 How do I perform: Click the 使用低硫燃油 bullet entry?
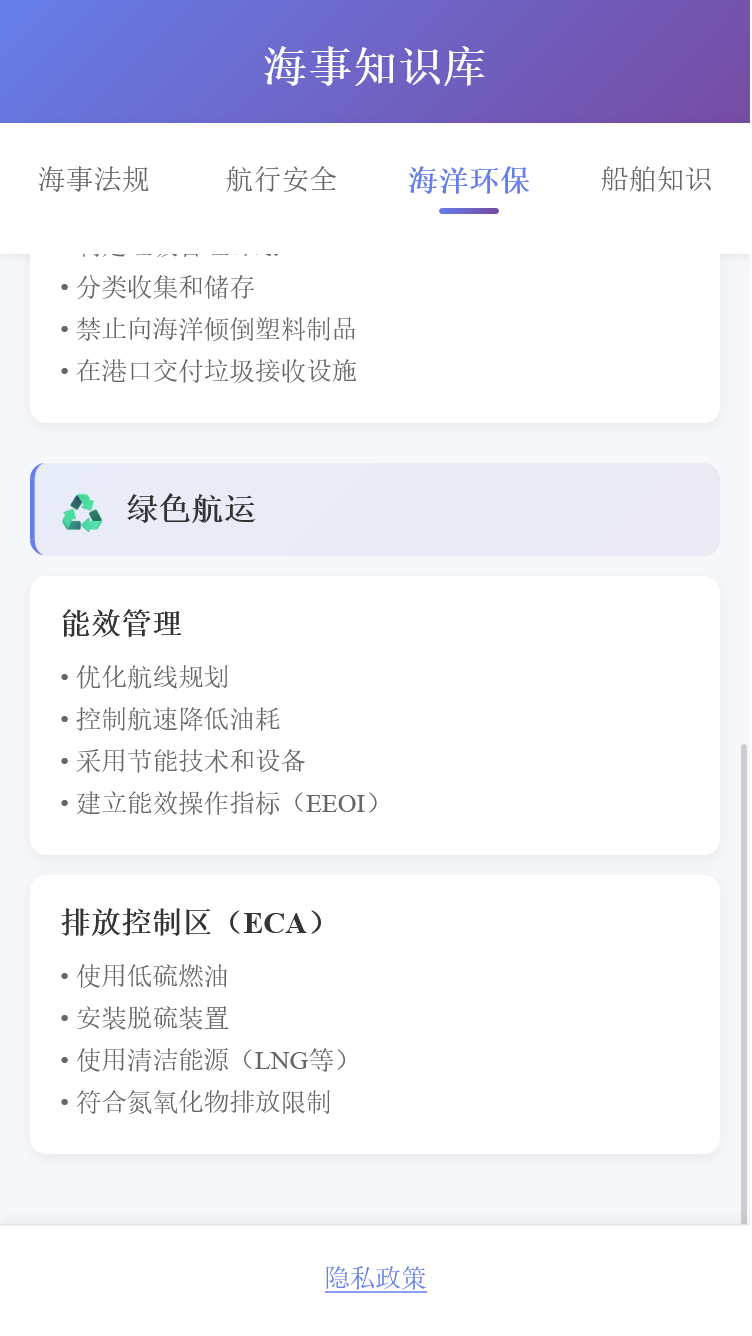coord(151,977)
